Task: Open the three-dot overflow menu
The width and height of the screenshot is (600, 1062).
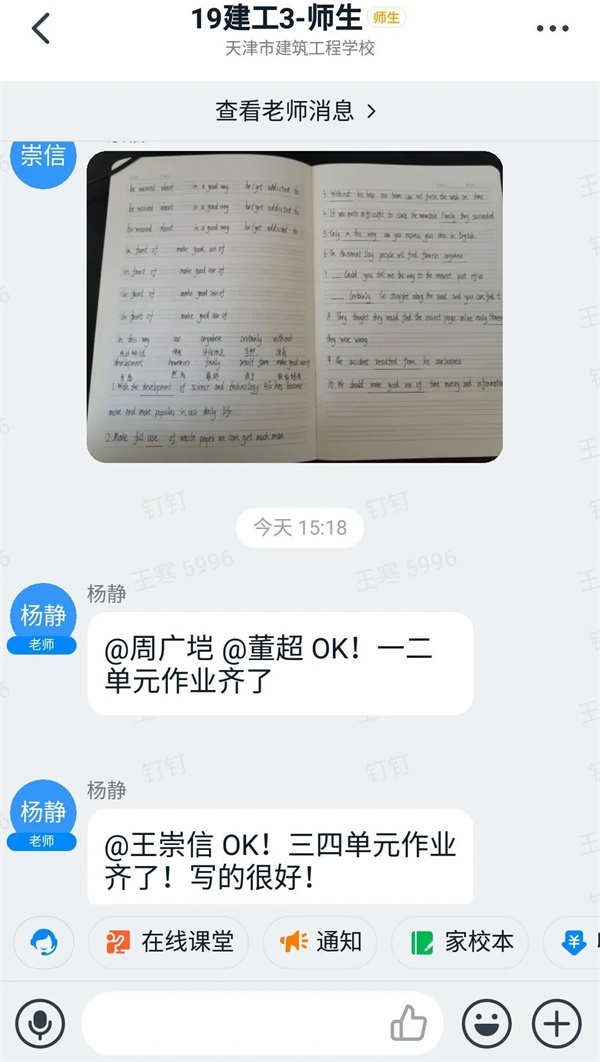Action: click(x=553, y=29)
